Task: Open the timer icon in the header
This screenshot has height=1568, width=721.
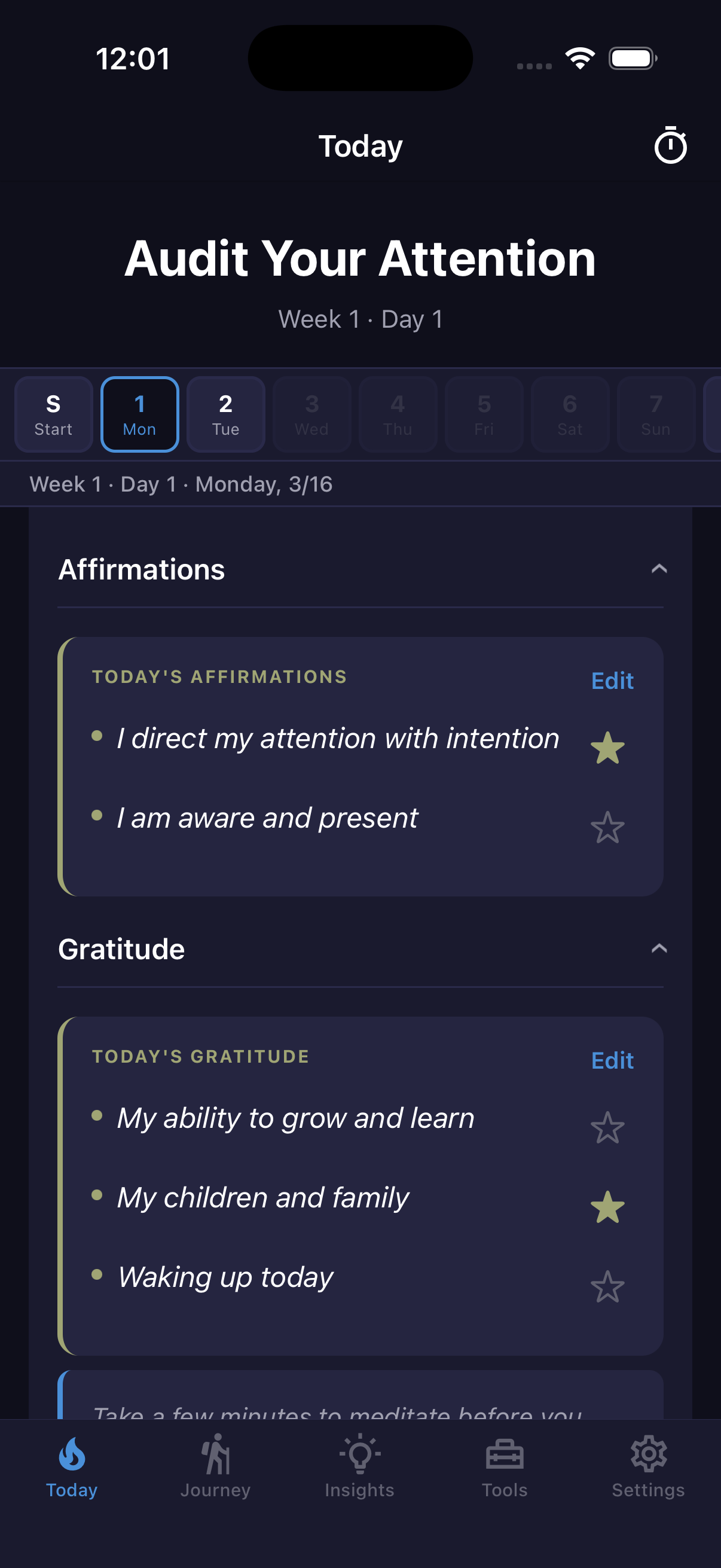Action: [670, 145]
